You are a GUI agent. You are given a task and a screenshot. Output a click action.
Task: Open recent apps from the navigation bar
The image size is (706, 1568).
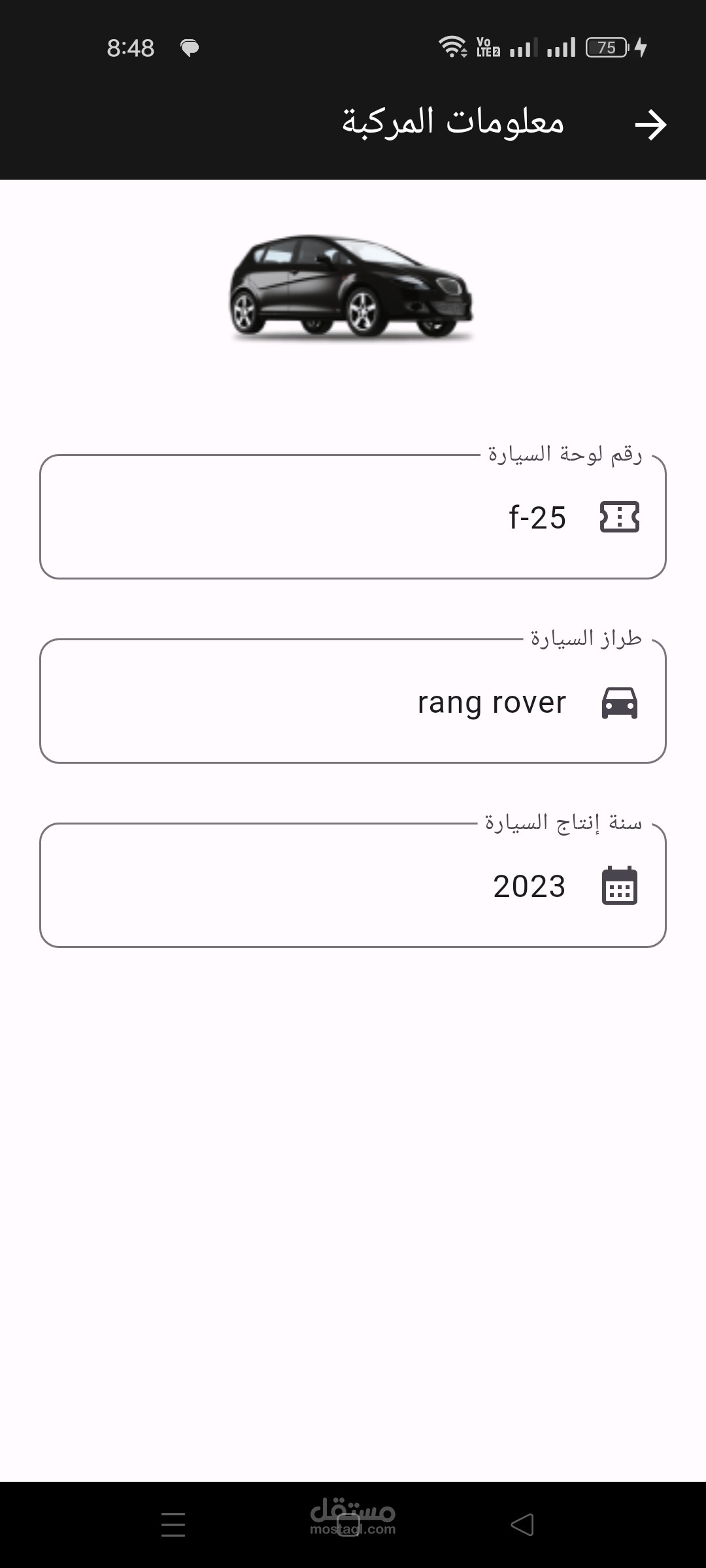(173, 1525)
